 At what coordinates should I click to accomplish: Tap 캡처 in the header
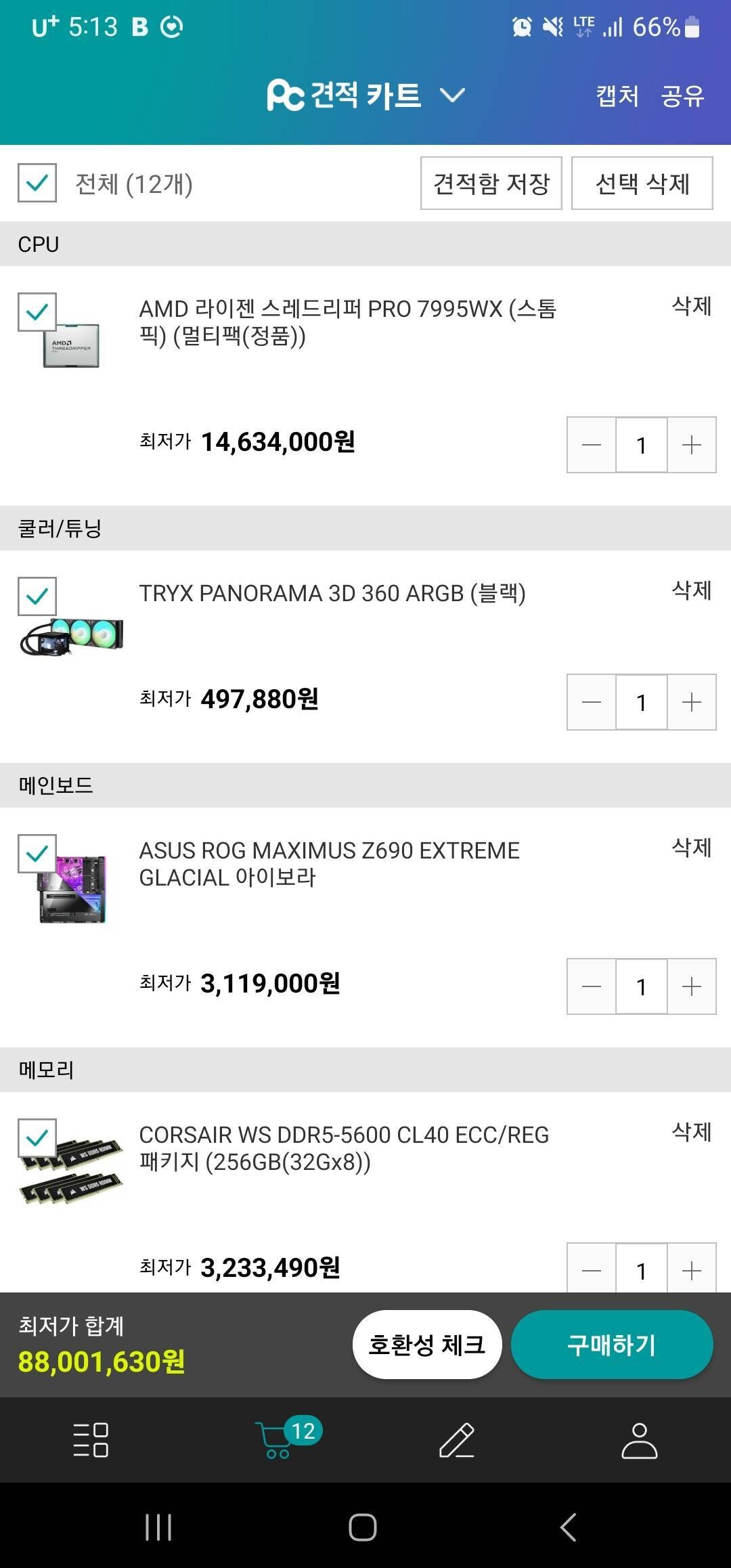click(x=616, y=96)
